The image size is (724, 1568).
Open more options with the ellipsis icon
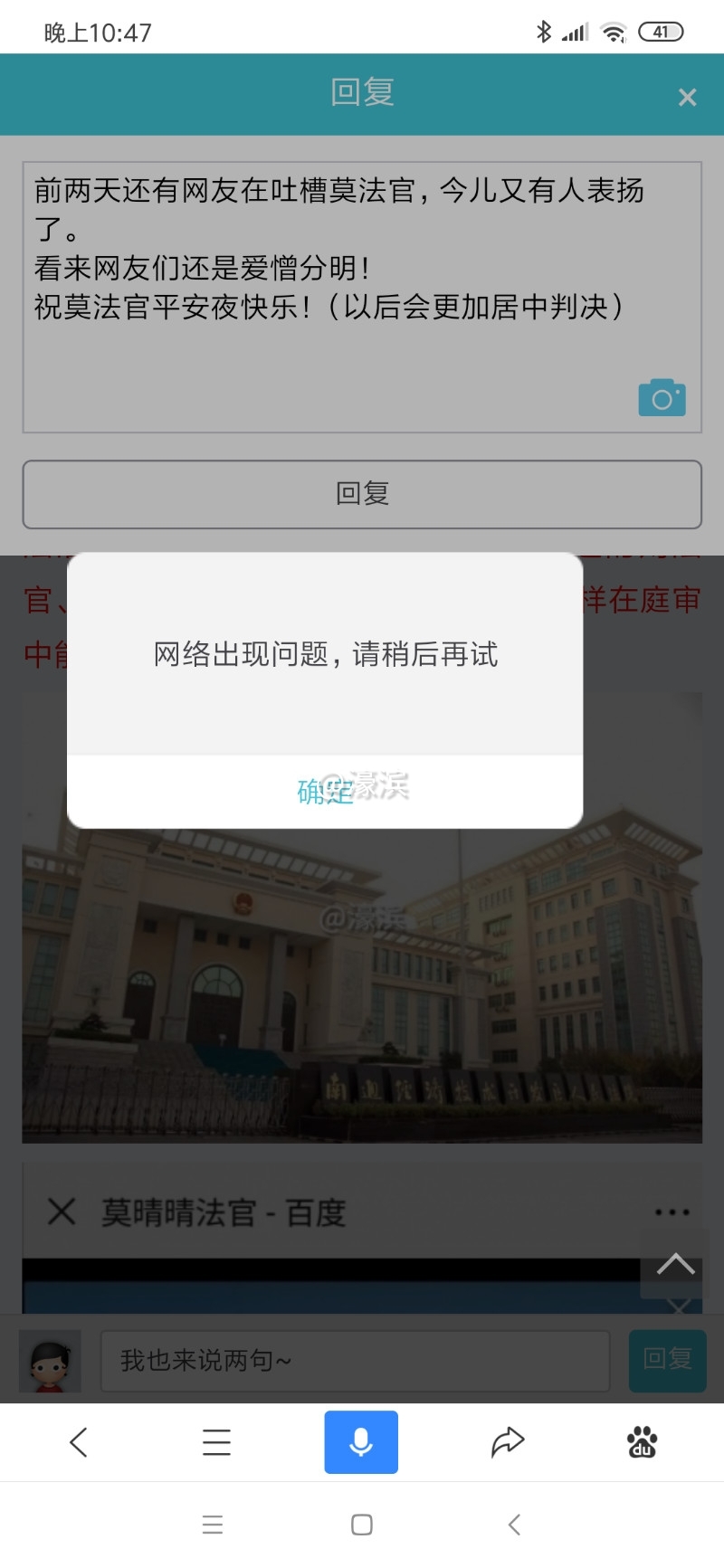pos(672,1212)
